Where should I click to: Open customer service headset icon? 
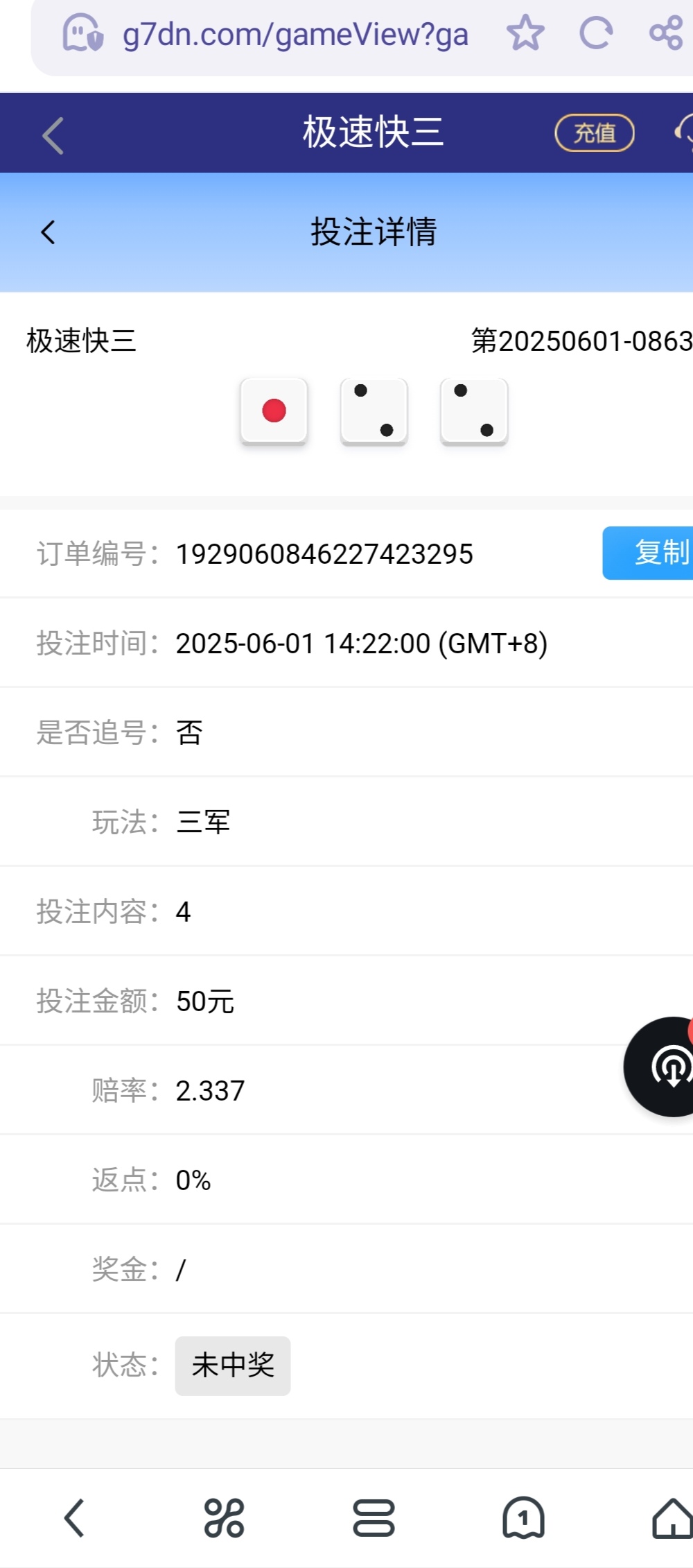(683, 132)
